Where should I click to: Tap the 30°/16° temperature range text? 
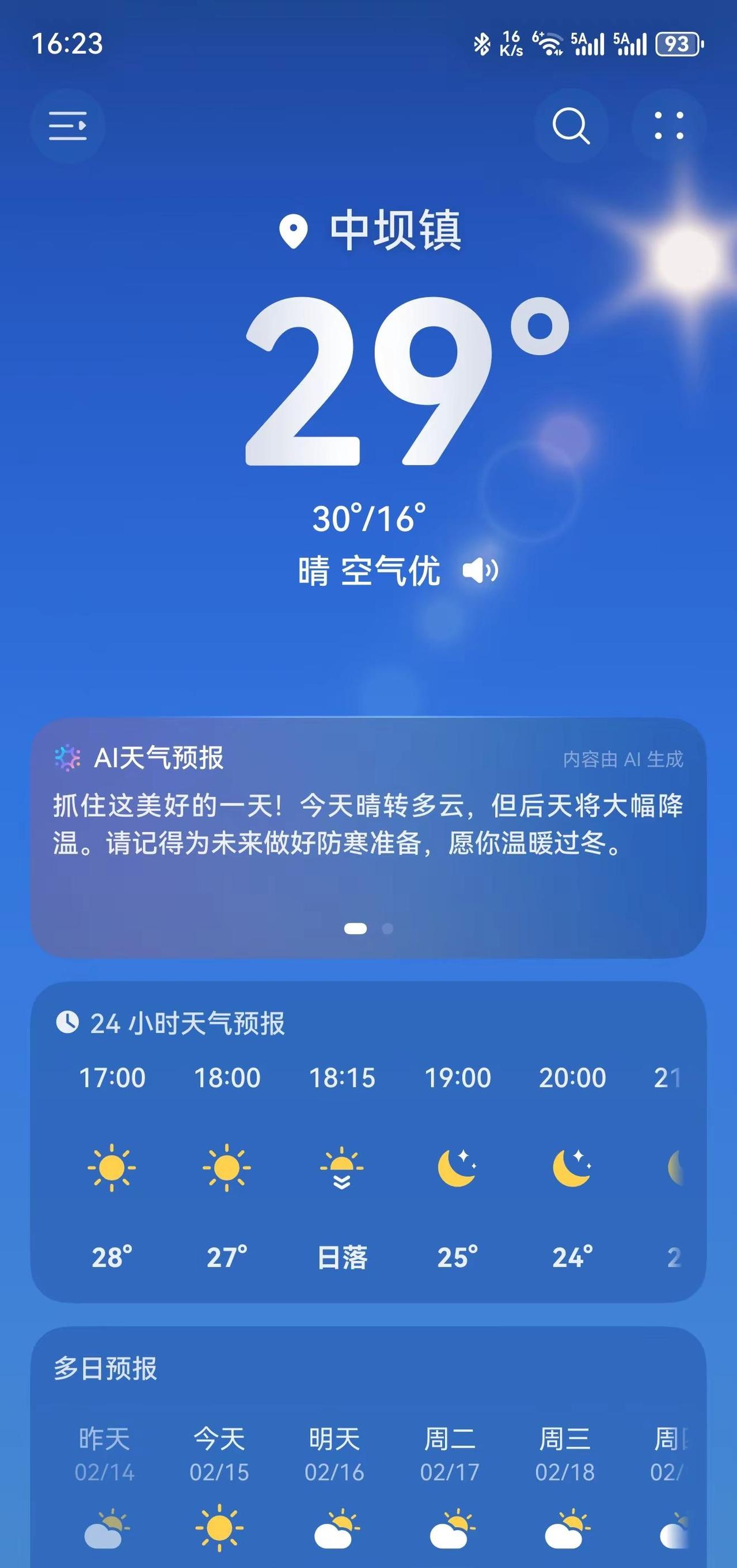coord(368,519)
